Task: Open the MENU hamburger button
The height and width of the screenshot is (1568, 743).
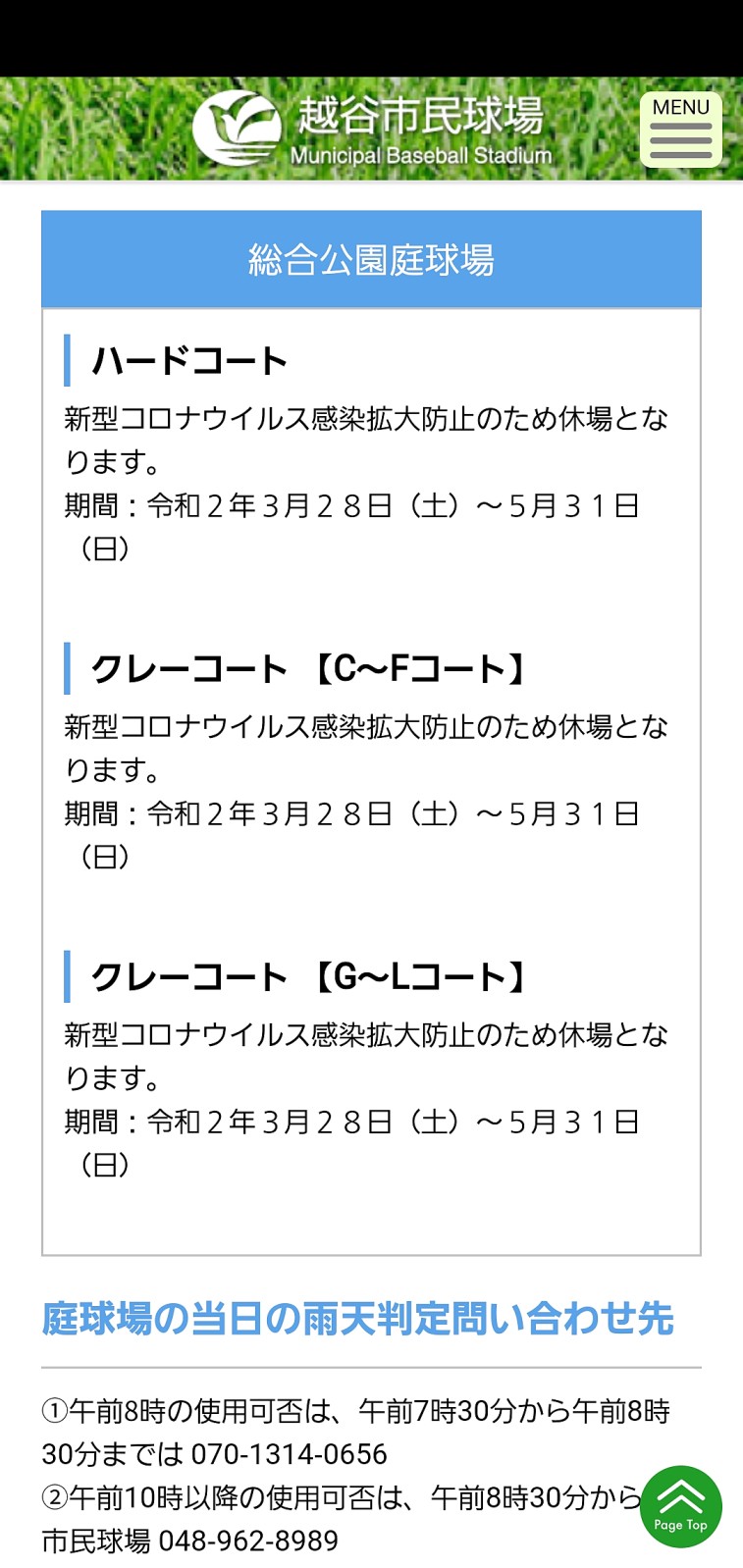Action: (681, 130)
